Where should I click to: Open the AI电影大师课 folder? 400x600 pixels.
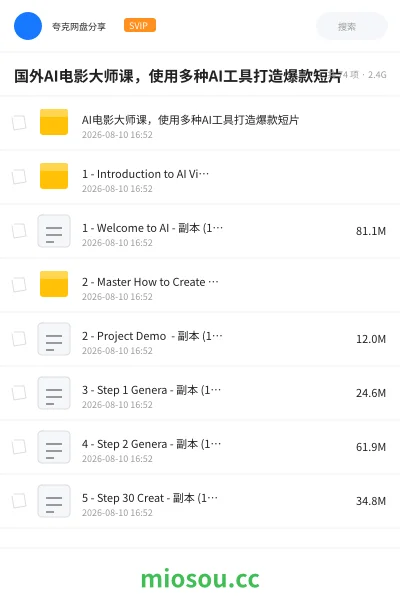tap(200, 123)
